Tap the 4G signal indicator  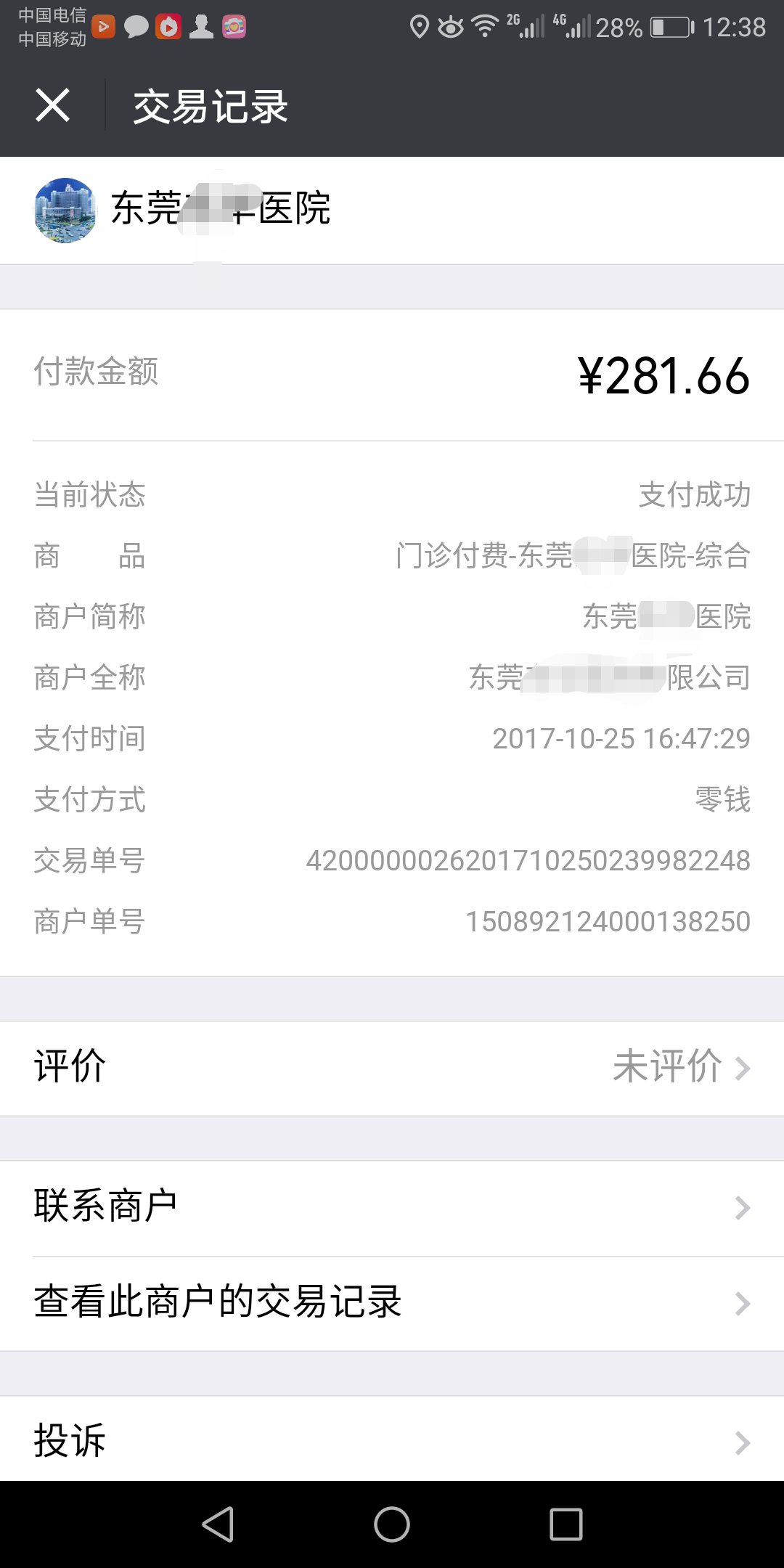[573, 26]
